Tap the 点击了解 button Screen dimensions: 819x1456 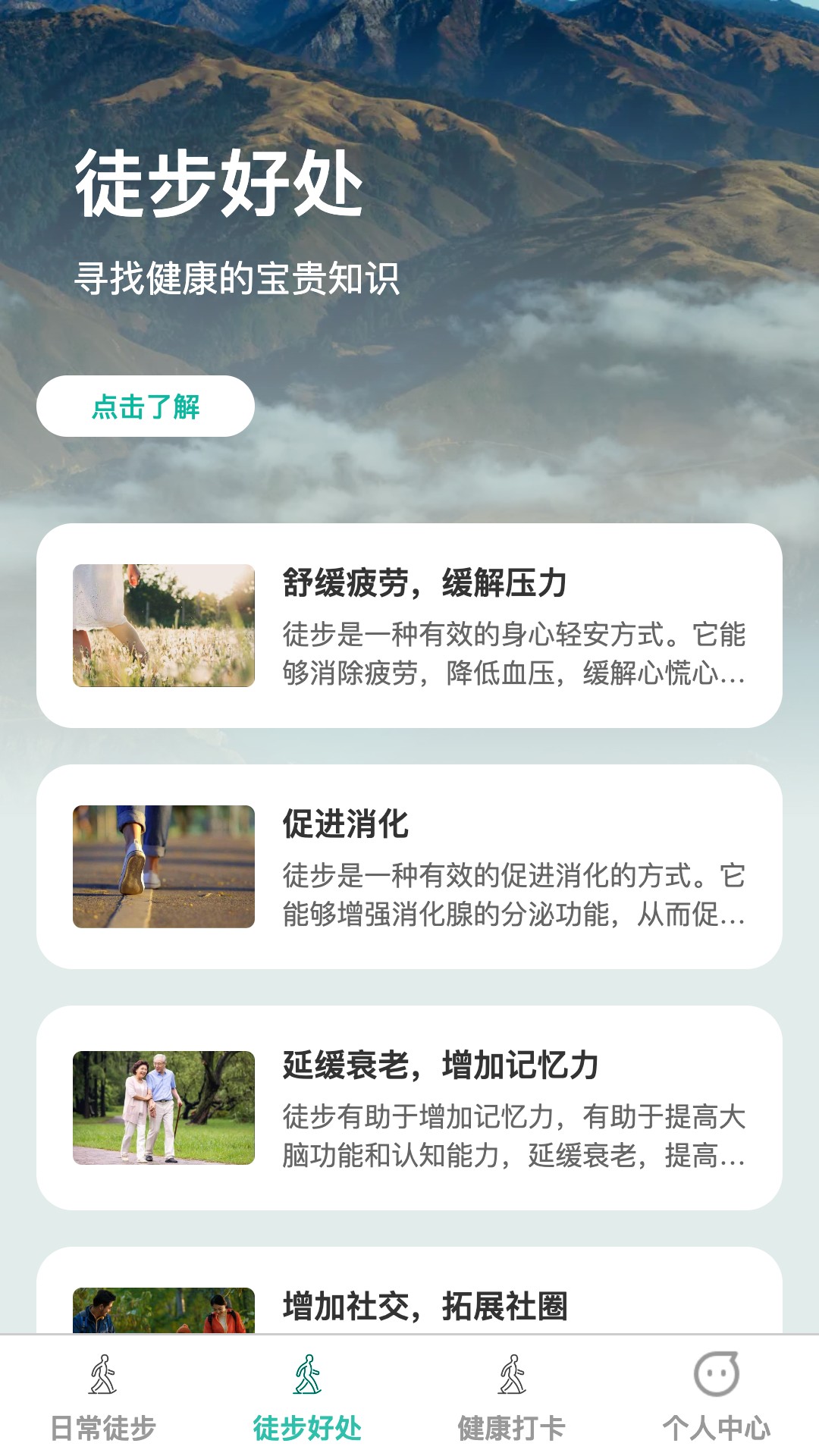click(146, 406)
